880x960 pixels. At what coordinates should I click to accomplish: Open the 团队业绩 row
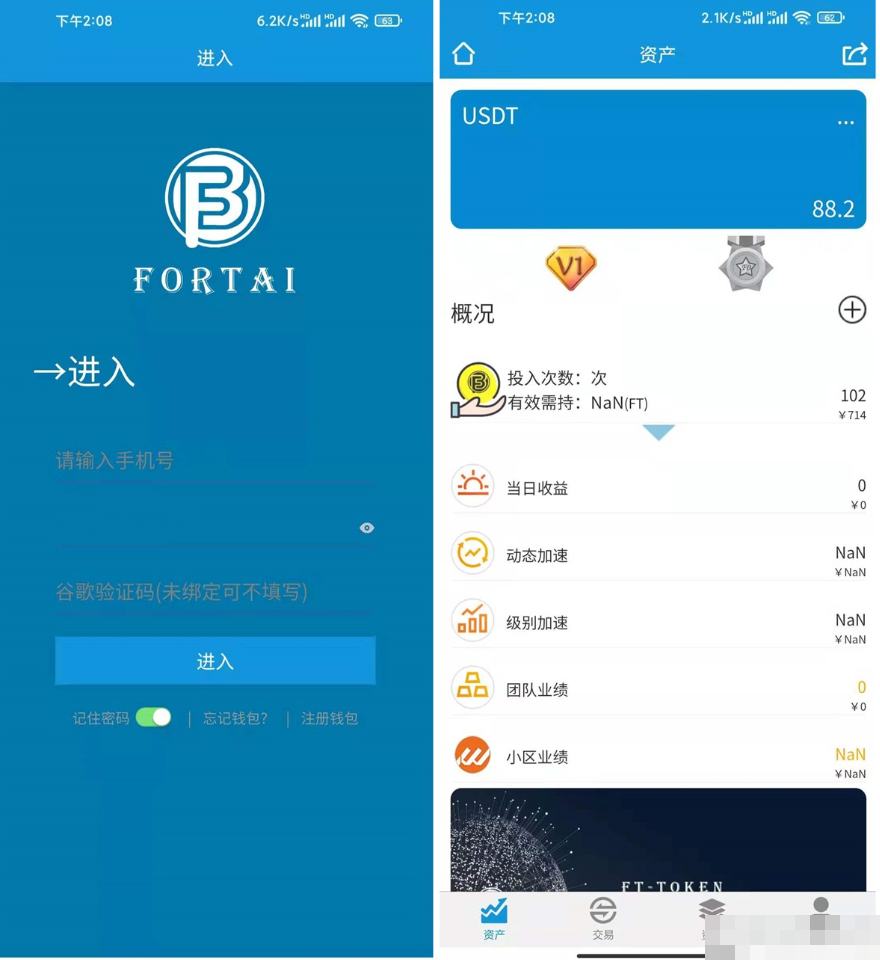[x=658, y=689]
